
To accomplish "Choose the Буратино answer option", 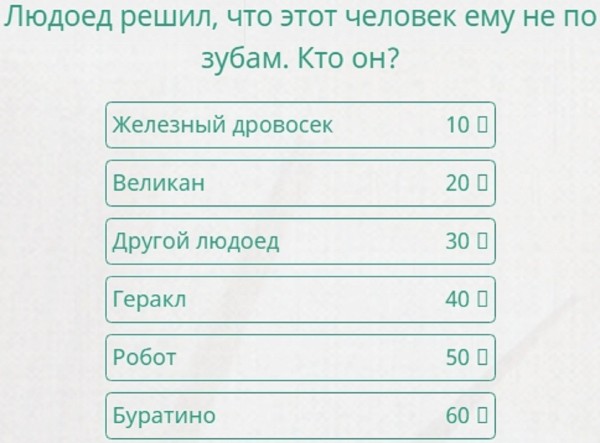I will [x=300, y=414].
